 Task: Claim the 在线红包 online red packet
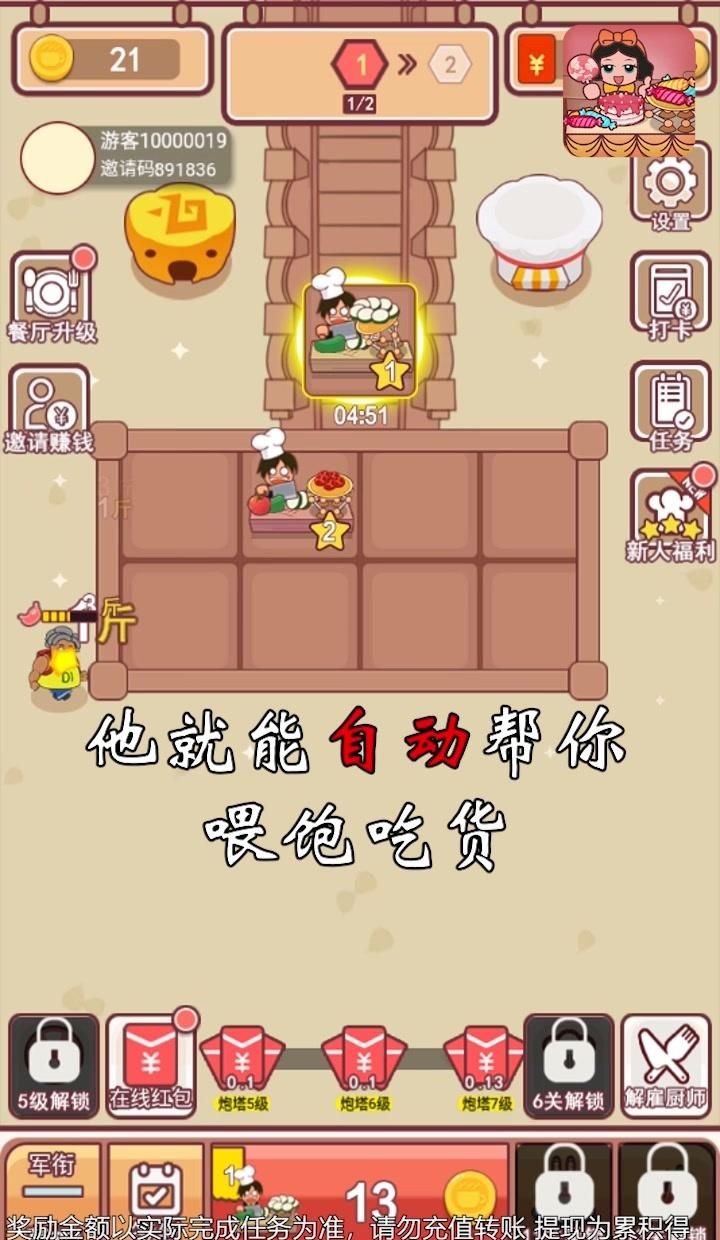151,1066
